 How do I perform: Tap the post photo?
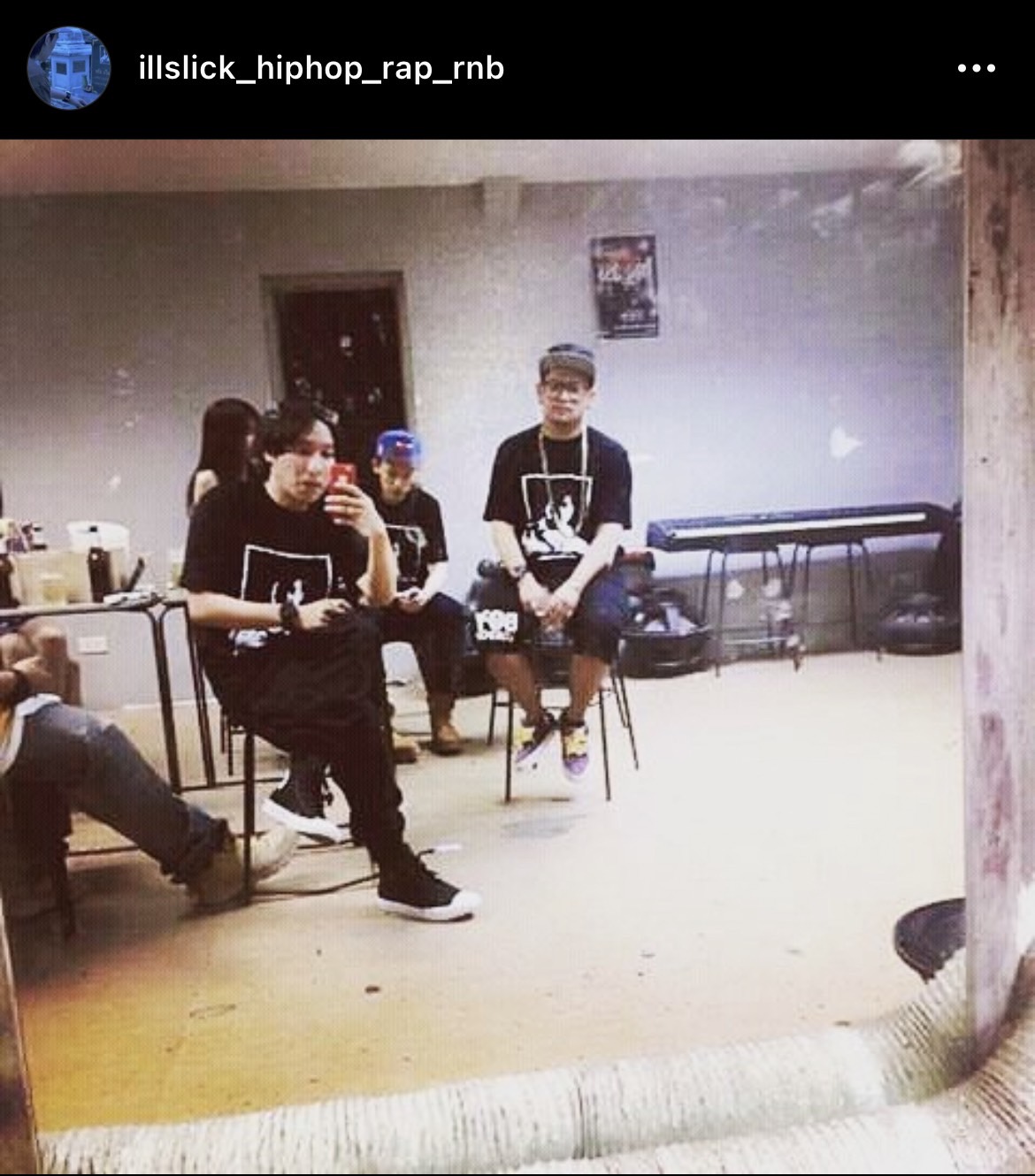[x=517, y=654]
